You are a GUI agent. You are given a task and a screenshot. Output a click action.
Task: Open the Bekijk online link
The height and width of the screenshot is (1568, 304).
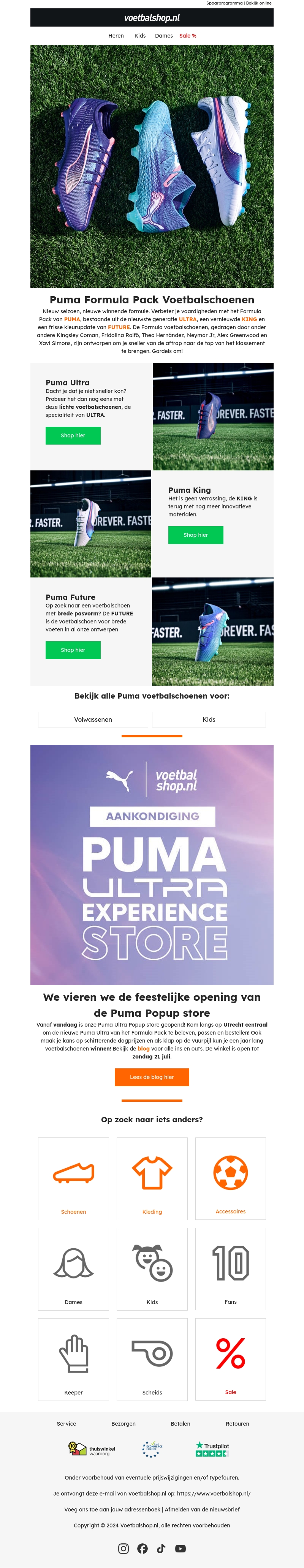pos(258,3)
